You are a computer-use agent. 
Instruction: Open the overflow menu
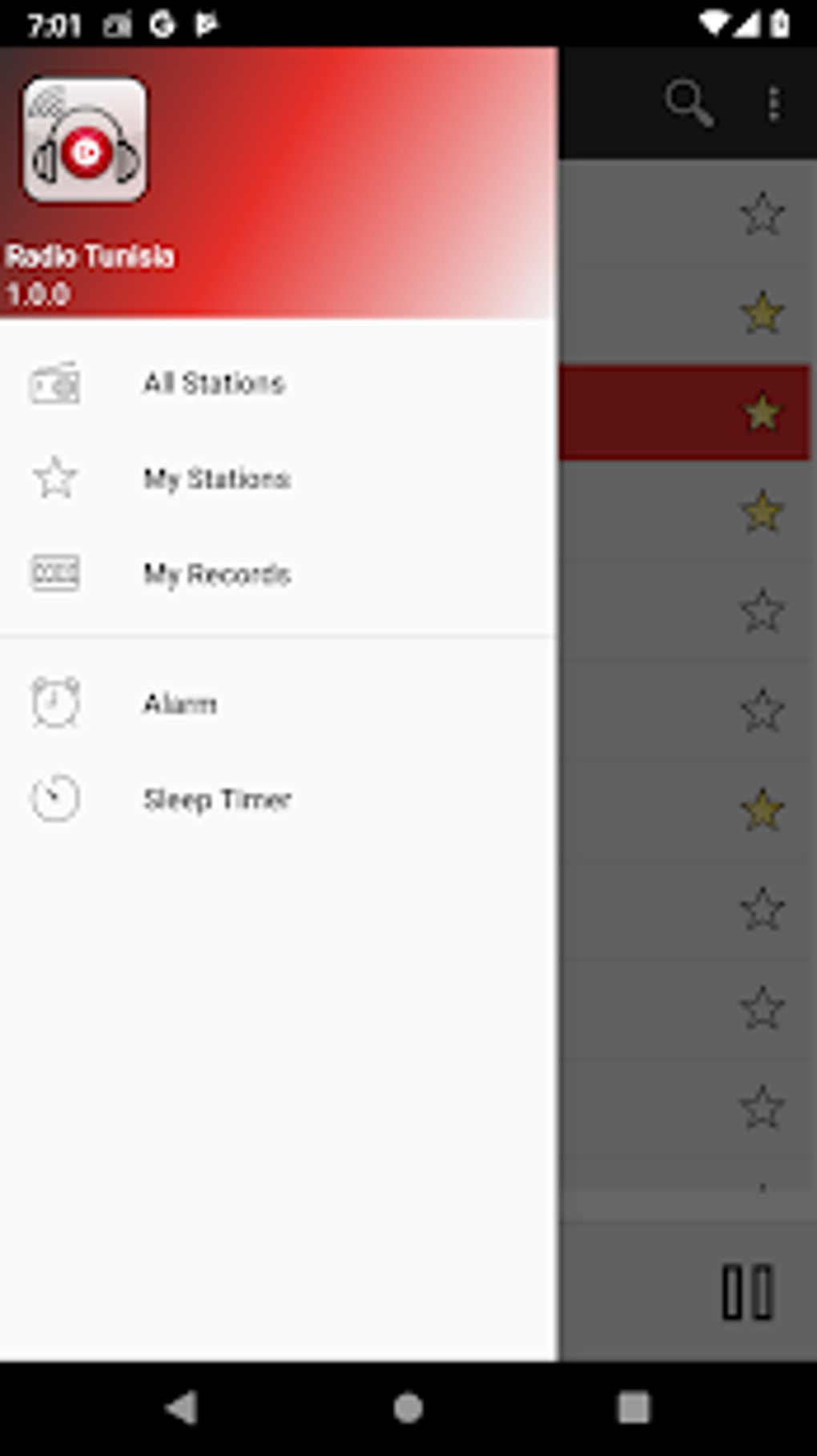point(774,104)
